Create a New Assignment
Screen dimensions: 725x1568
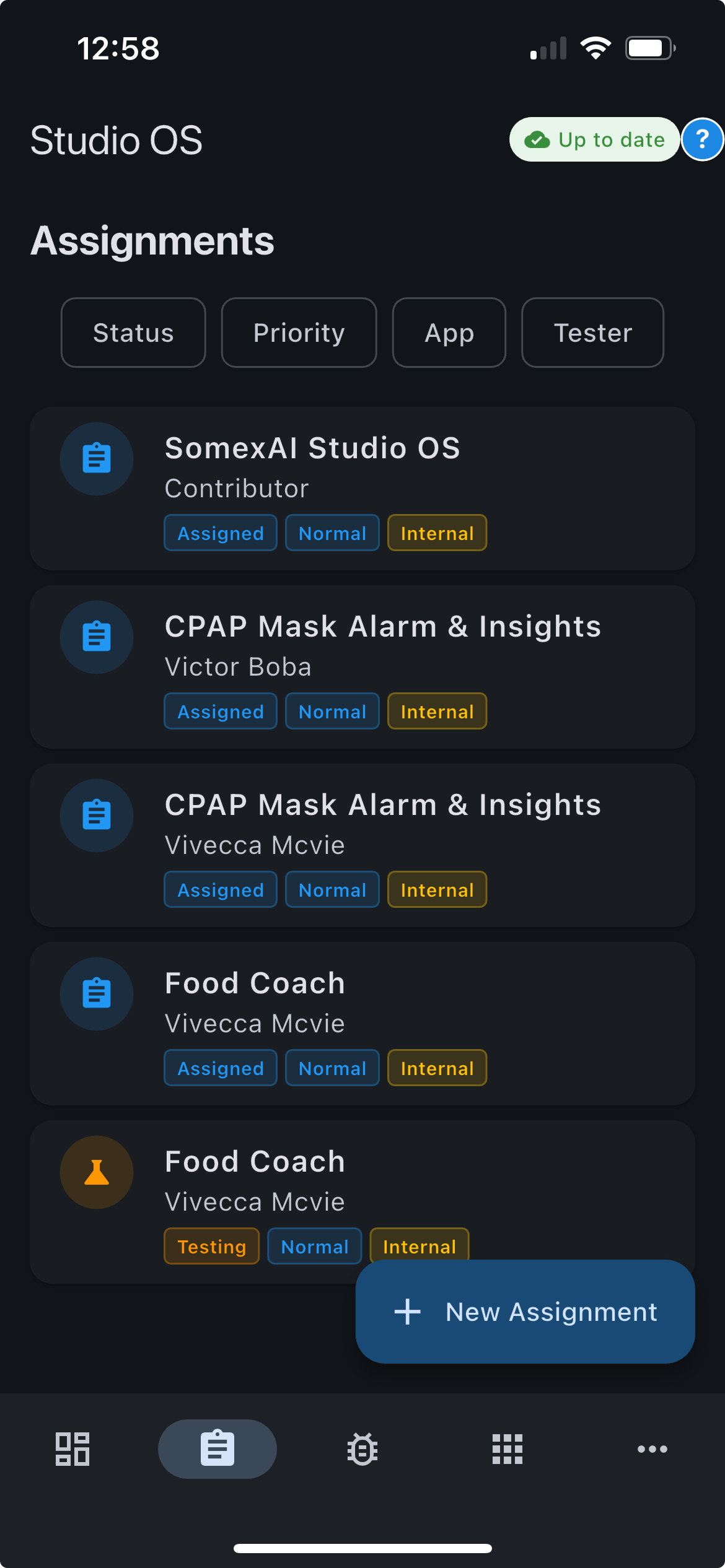524,1311
